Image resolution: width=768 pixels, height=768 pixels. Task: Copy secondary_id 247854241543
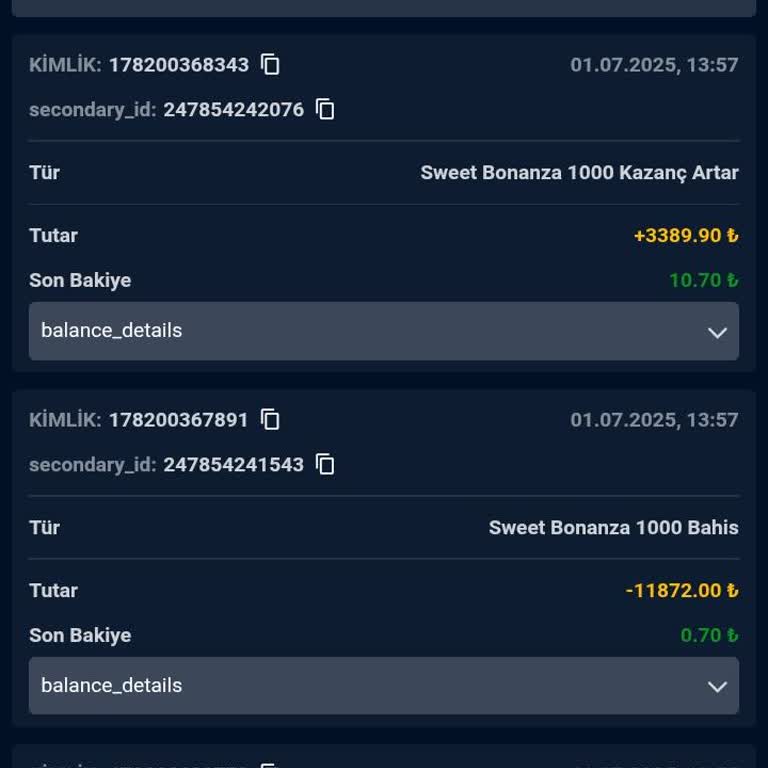(325, 464)
